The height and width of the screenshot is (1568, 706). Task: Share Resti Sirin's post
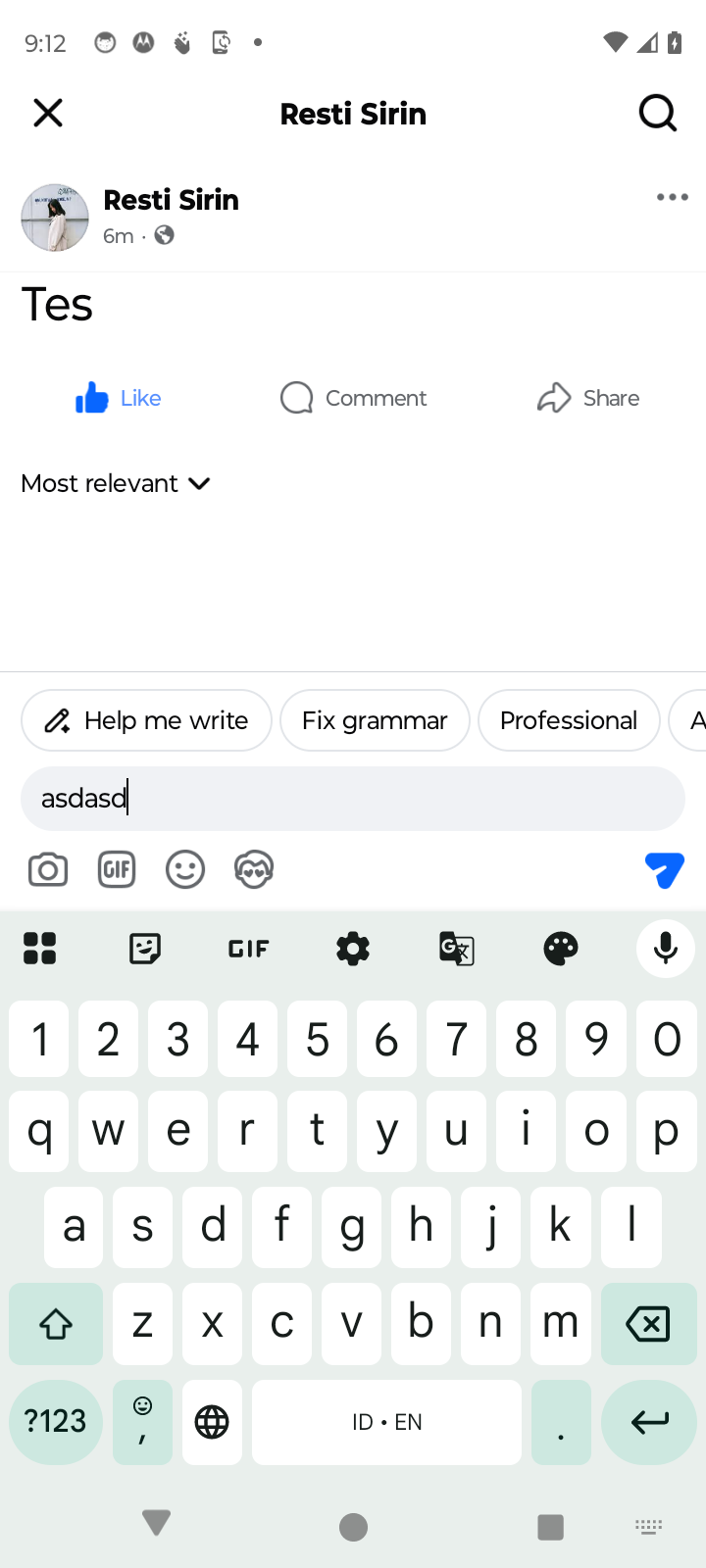(x=588, y=398)
